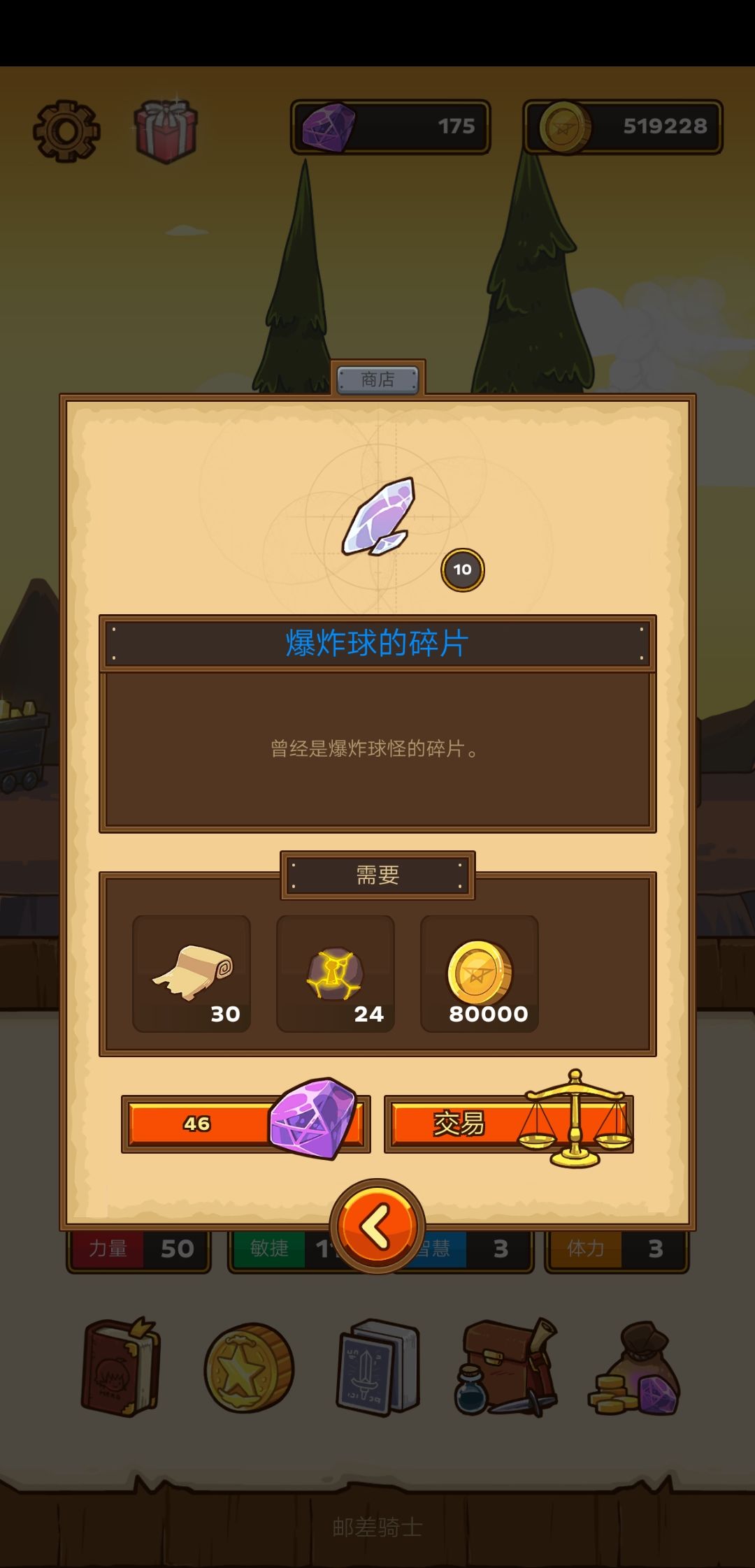Click the 力量 strength stat bar
Viewport: 755px width, 1568px height.
pos(140,1249)
